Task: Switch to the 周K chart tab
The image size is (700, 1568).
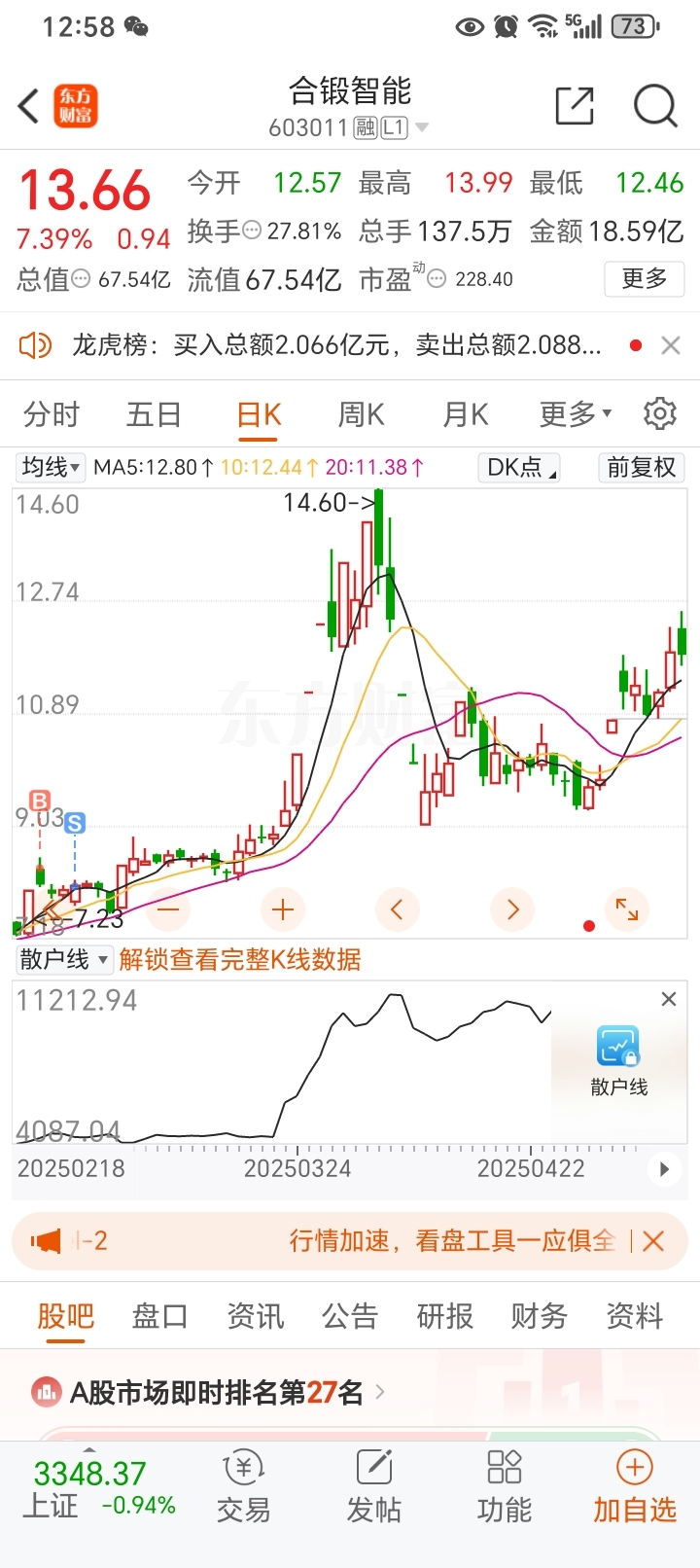Action: click(362, 415)
